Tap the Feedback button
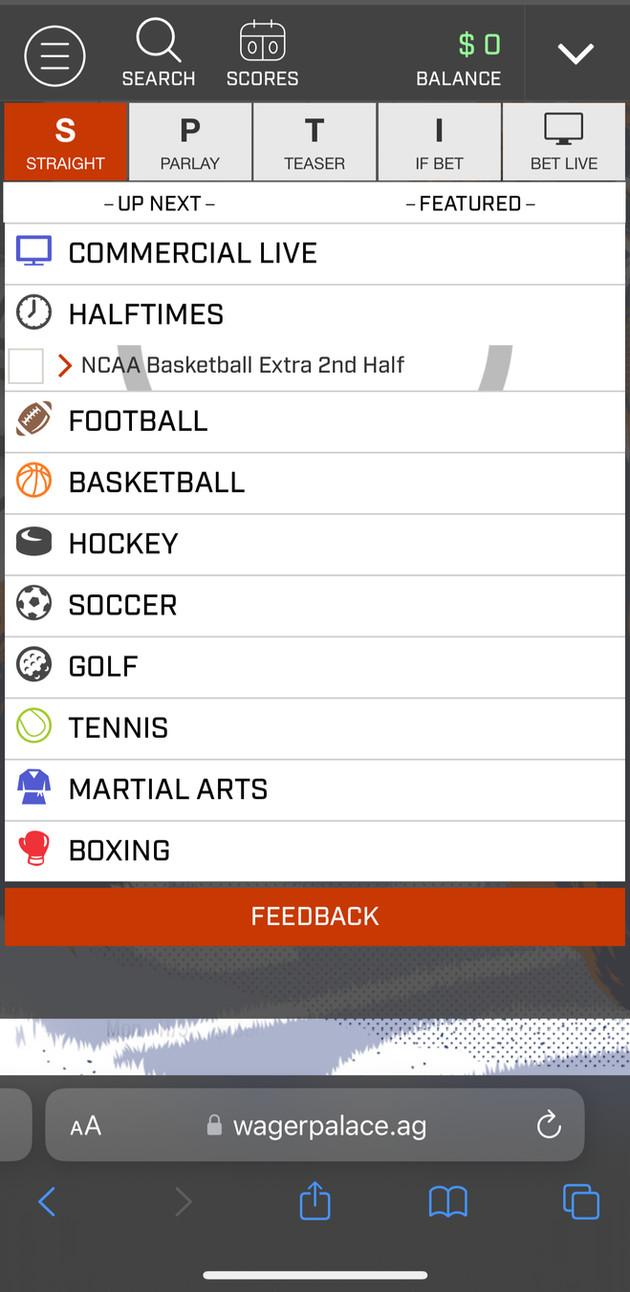 point(315,916)
